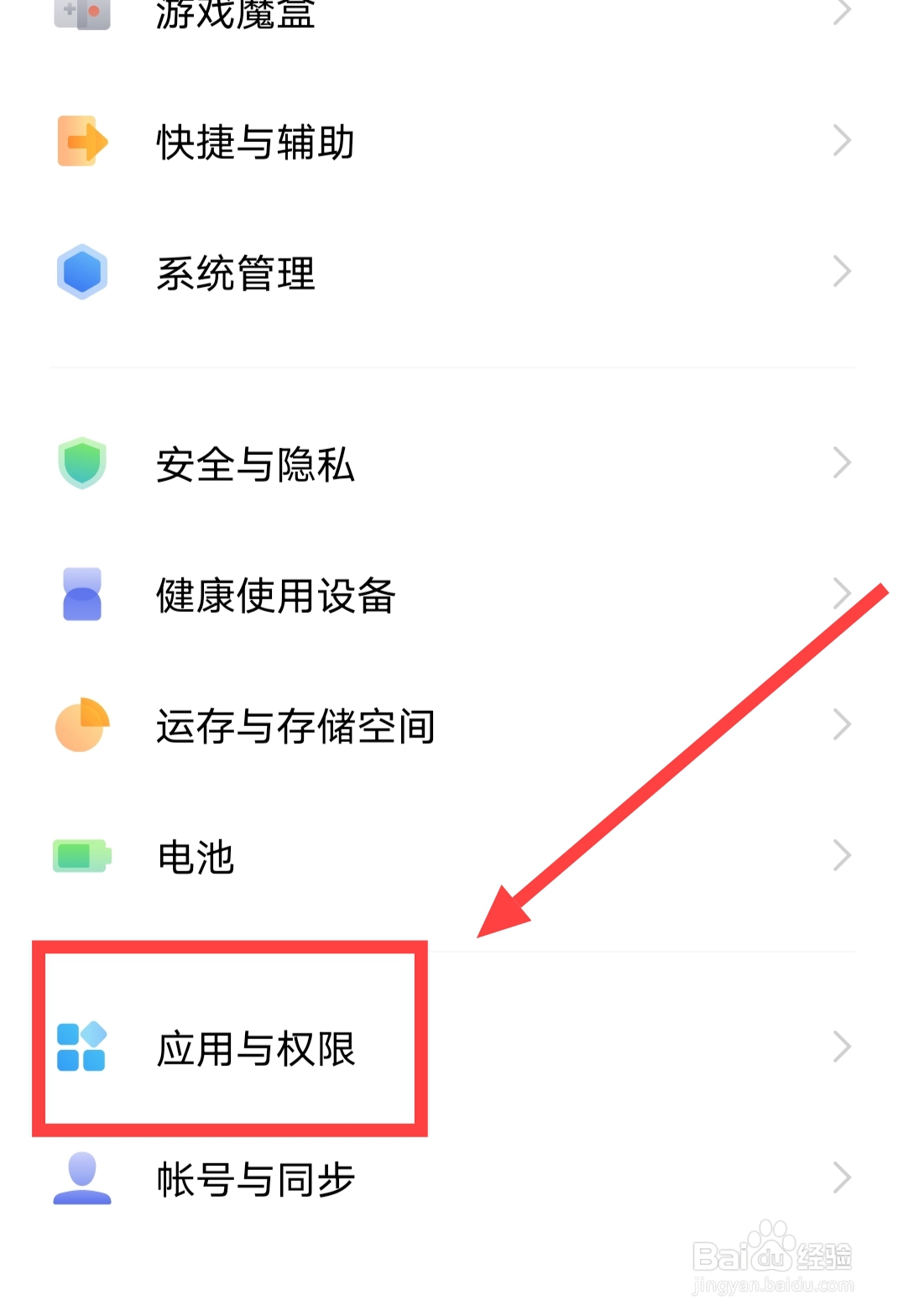This screenshot has height=1316, width=903.
Task: Click the 应用与权限 app grid icon
Action: pyautogui.click(x=80, y=1047)
